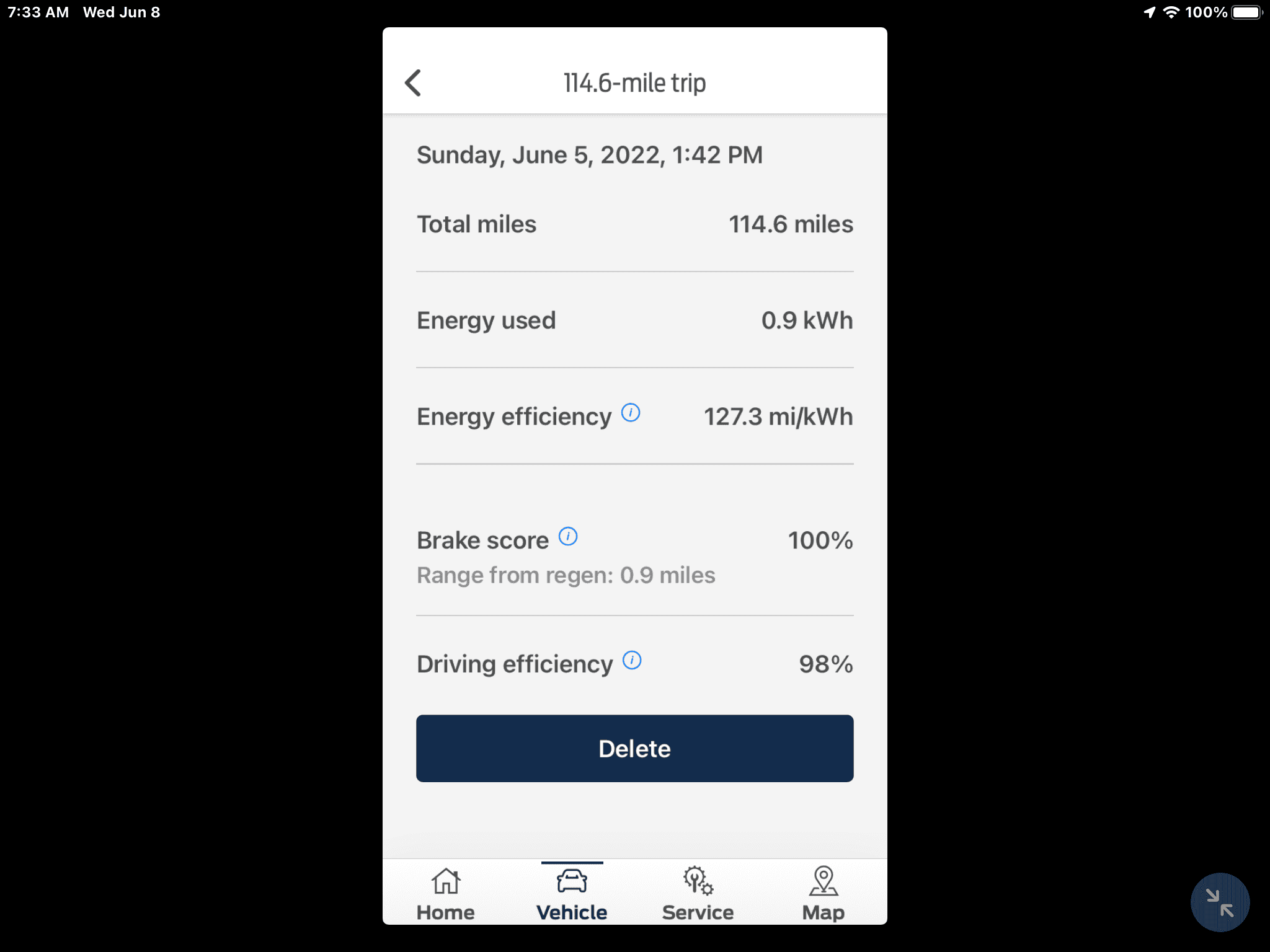Show info about Brake score
The width and height of the screenshot is (1270, 952).
(568, 537)
